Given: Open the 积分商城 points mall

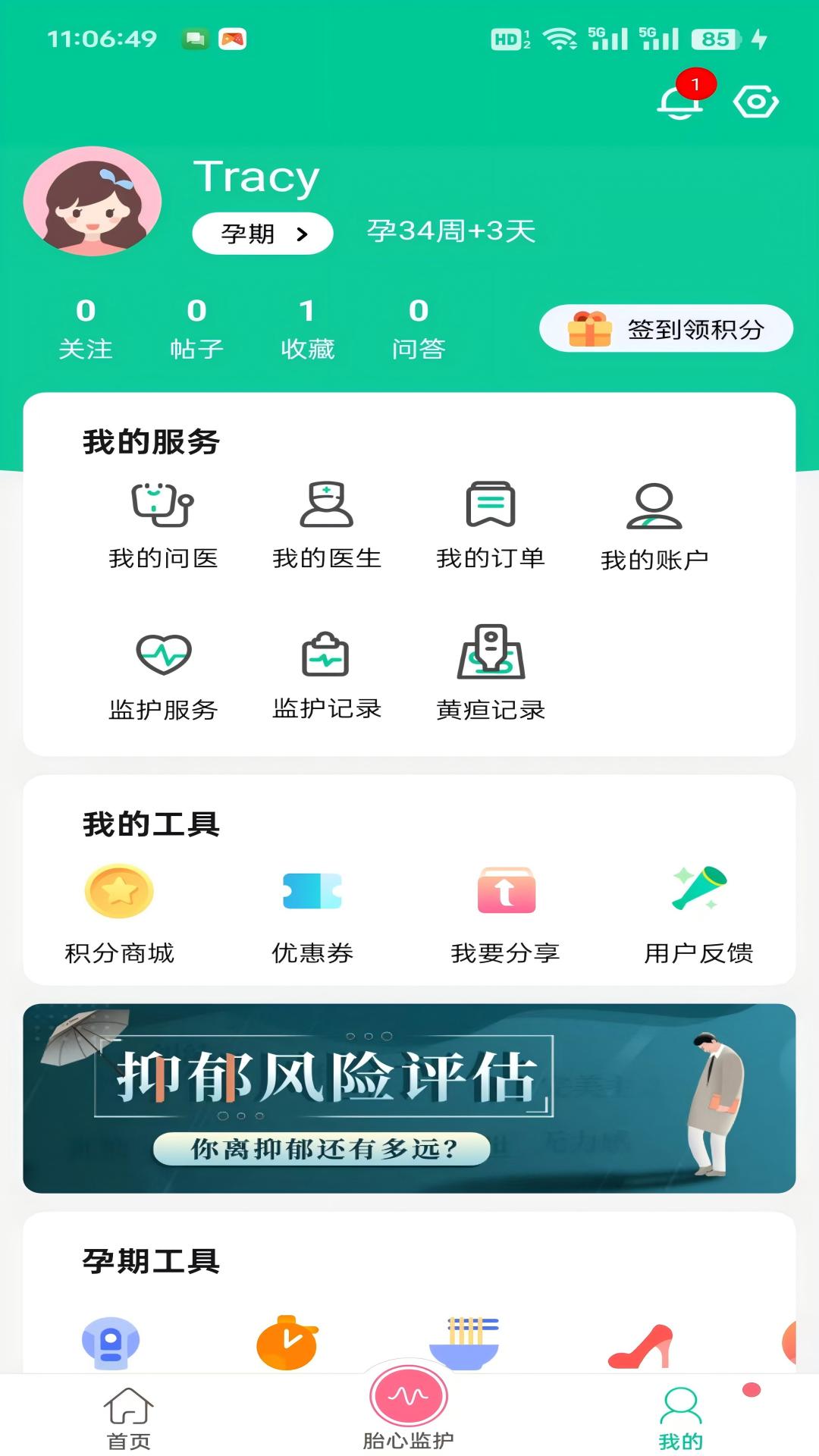Looking at the screenshot, I should [120, 914].
